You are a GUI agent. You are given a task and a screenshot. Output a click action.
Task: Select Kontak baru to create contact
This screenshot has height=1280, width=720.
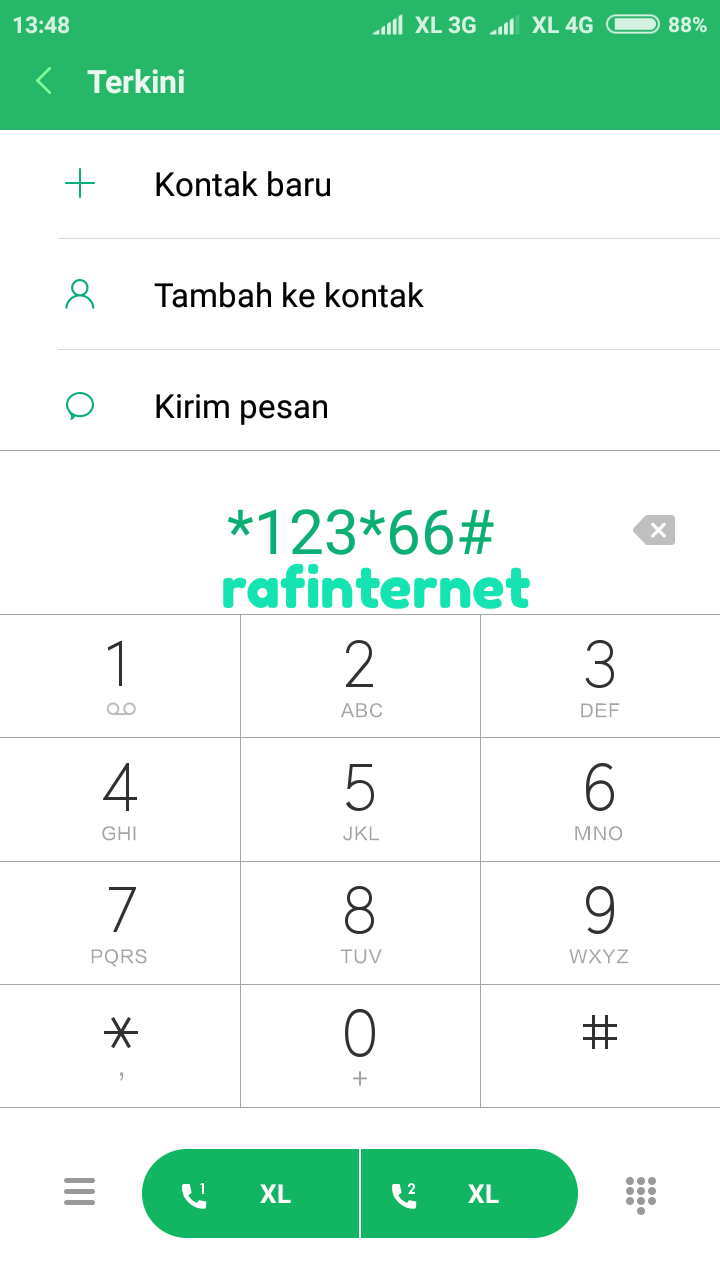(242, 185)
